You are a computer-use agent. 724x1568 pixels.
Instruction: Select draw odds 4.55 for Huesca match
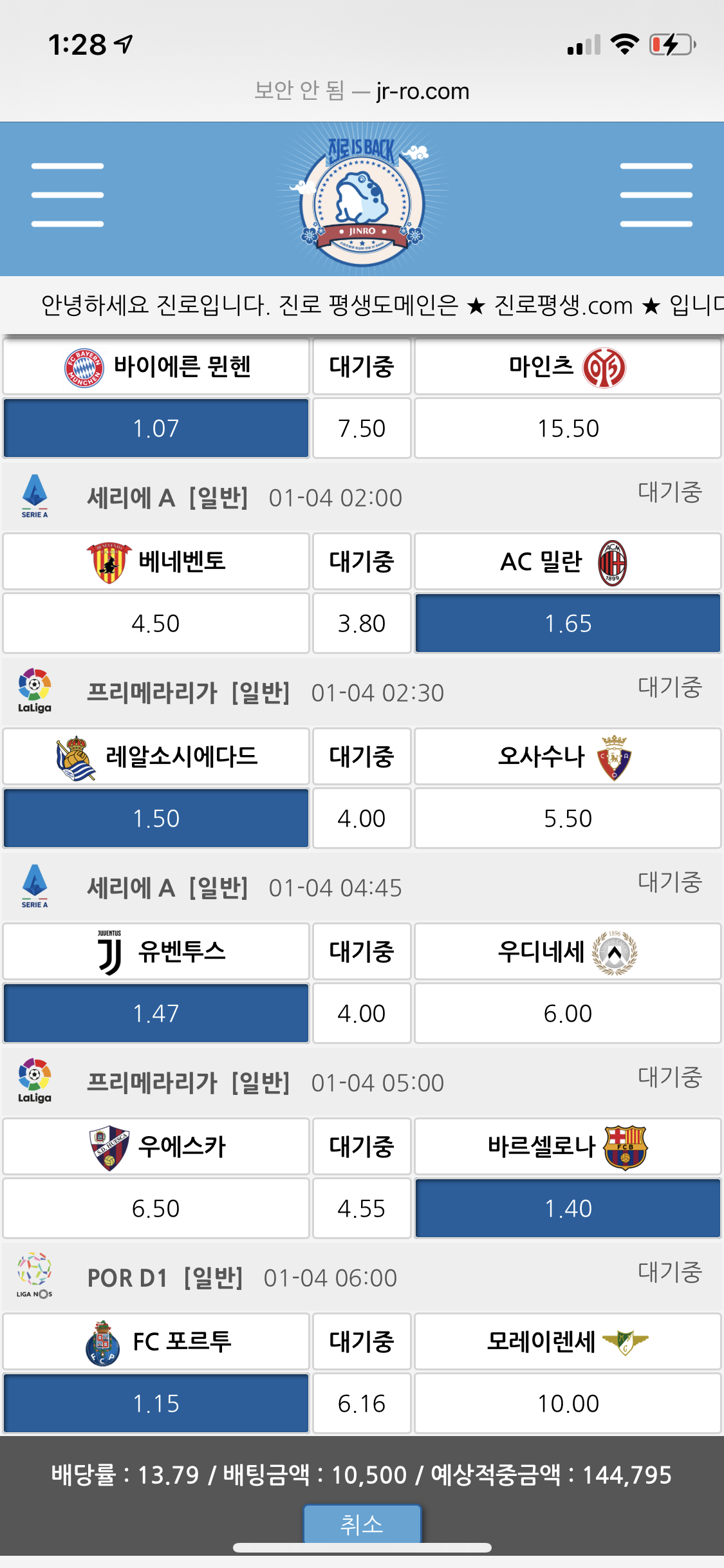(x=362, y=1208)
